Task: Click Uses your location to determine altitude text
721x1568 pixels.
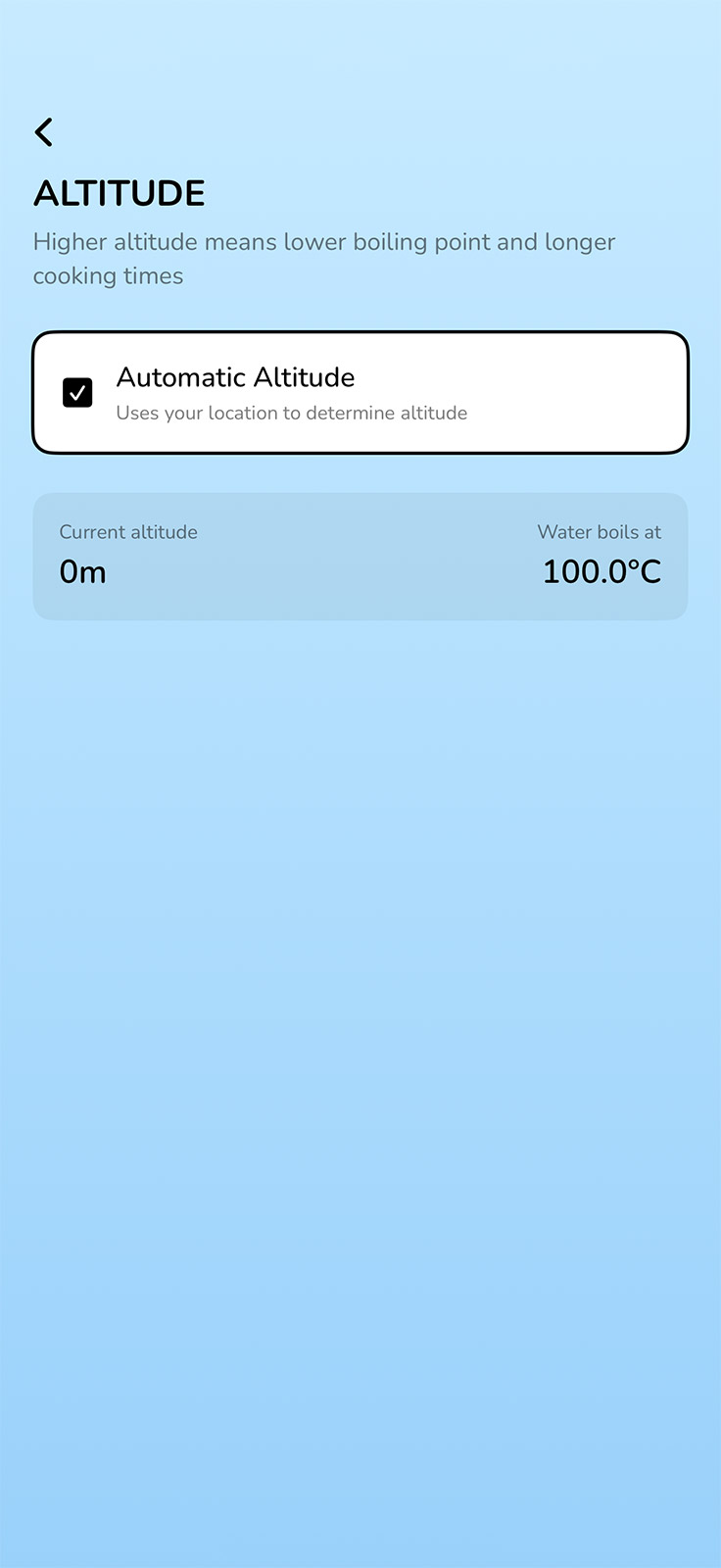Action: point(293,413)
